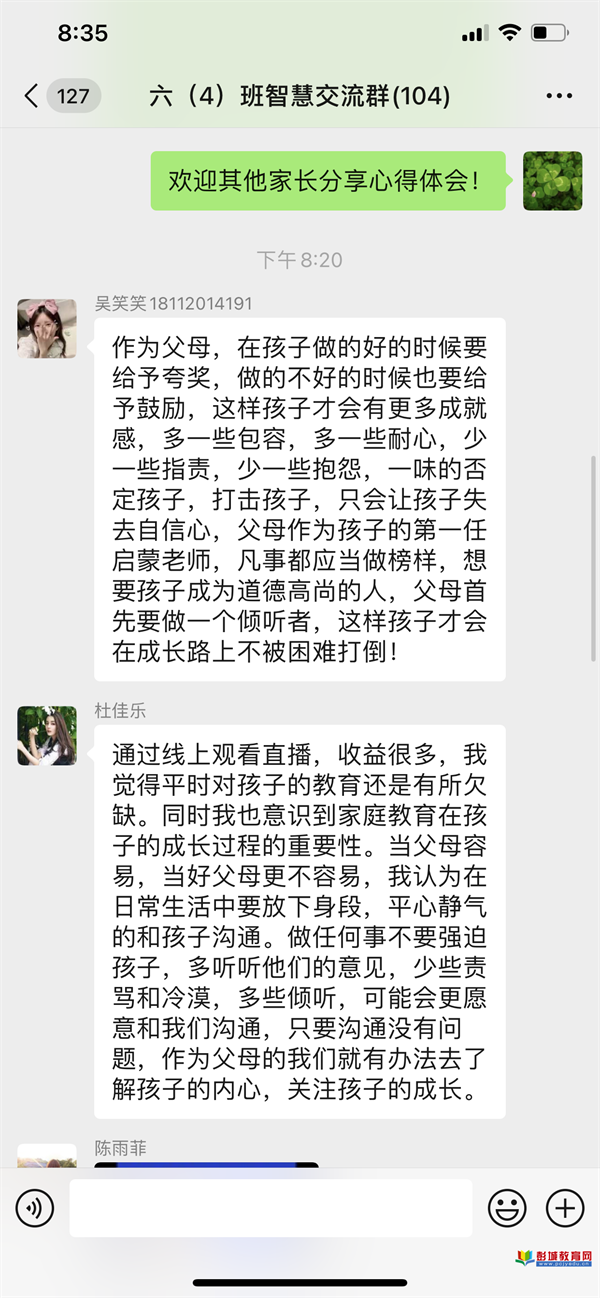Open the group chat options menu

[x=559, y=97]
